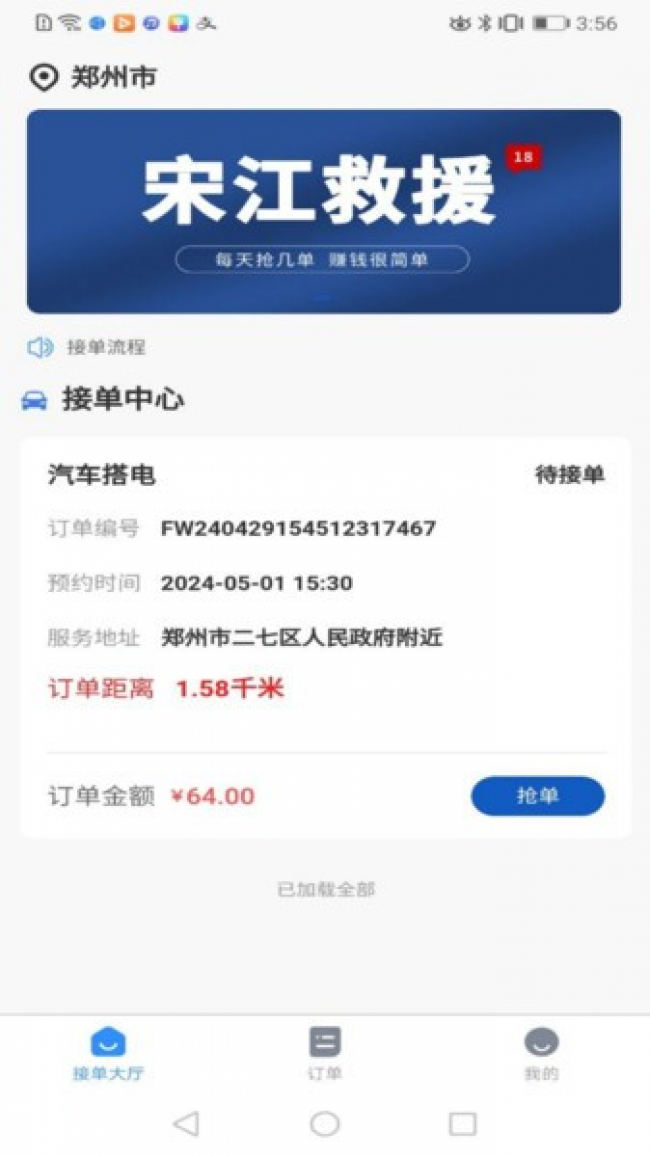This screenshot has width=650, height=1157.
Task: Tap the system back button
Action: [x=186, y=1124]
